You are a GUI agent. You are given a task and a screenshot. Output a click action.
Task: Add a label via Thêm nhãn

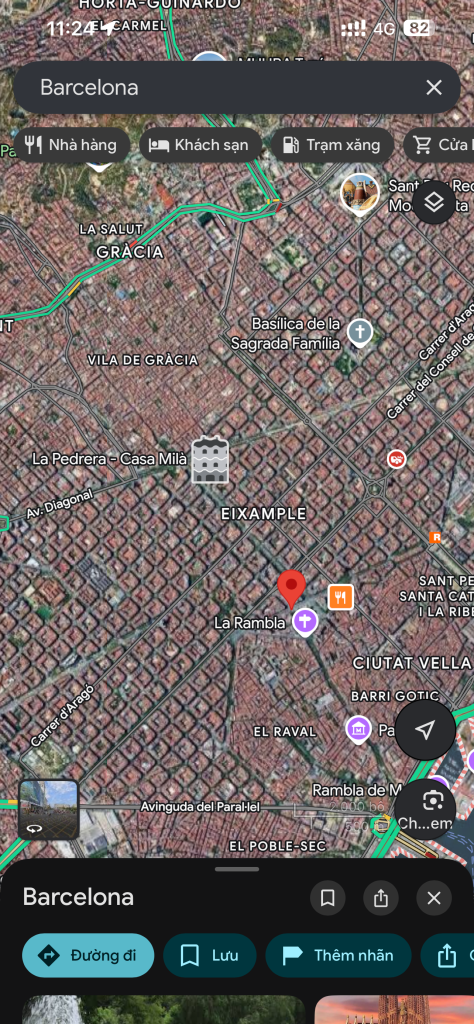coord(338,955)
